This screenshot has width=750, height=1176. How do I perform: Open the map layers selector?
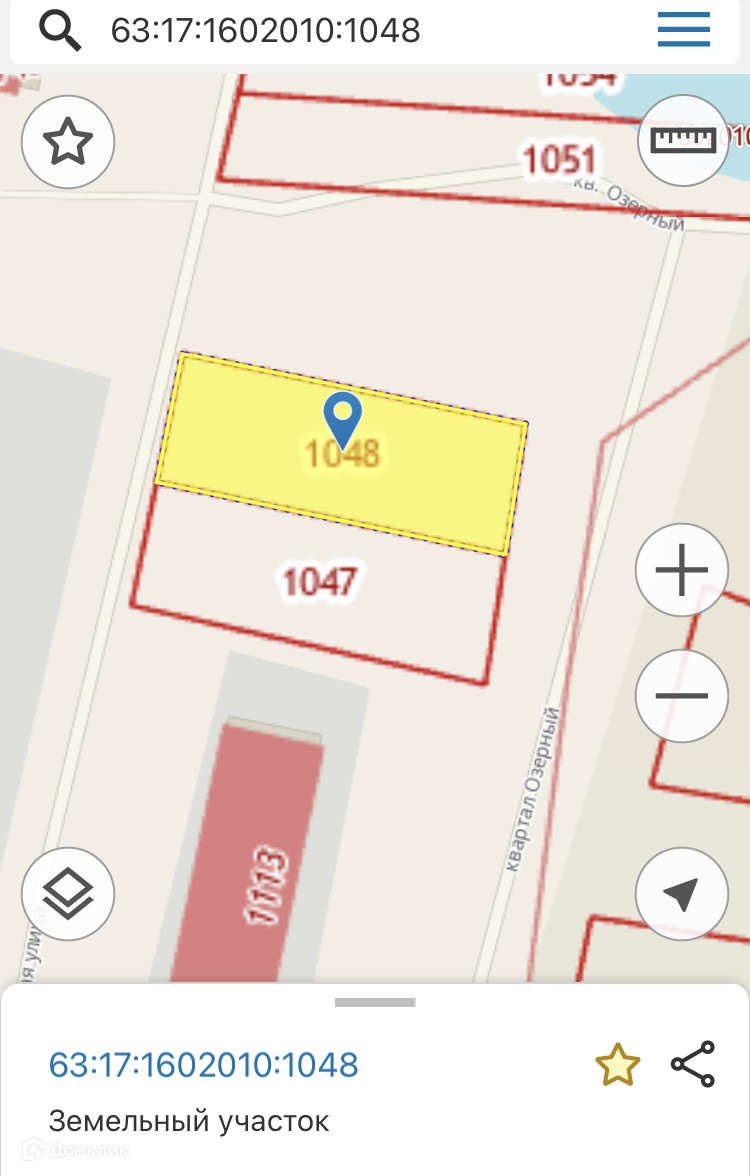[68, 894]
